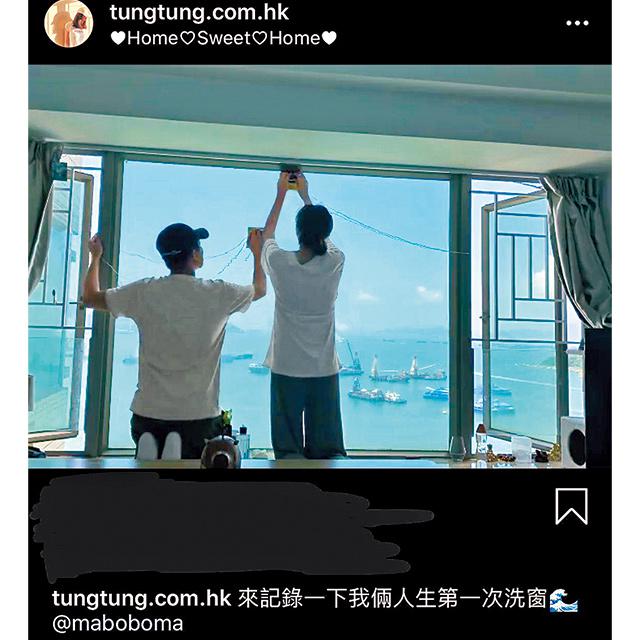Open tungtung.com.hk username in post header
640x640 pixels.
click(x=199, y=12)
